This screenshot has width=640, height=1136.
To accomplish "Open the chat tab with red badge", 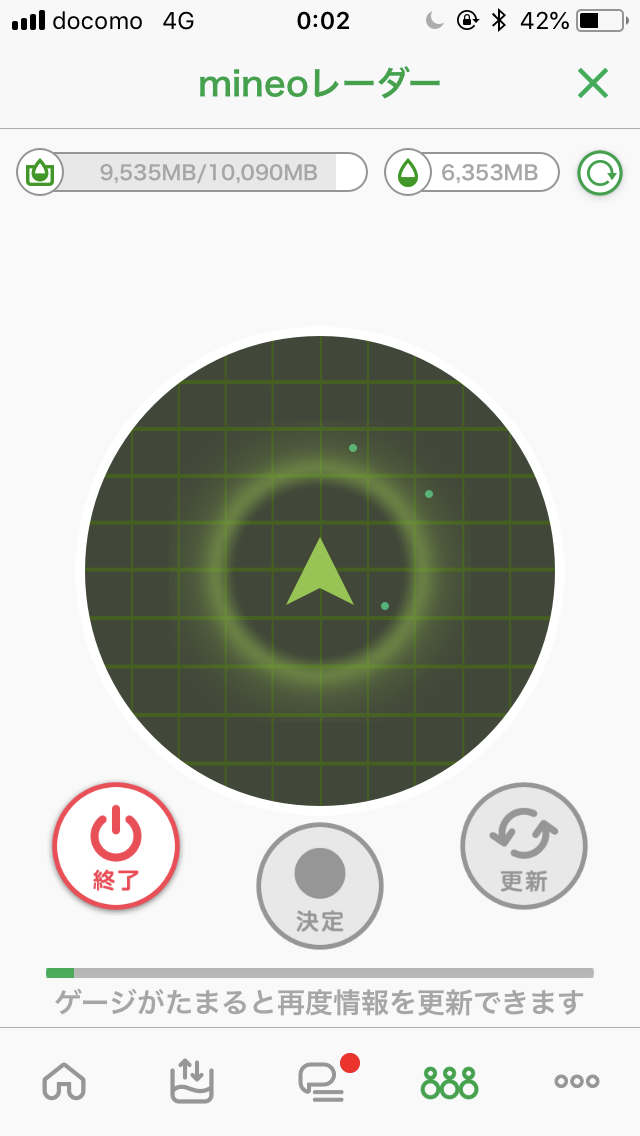I will point(321,1080).
